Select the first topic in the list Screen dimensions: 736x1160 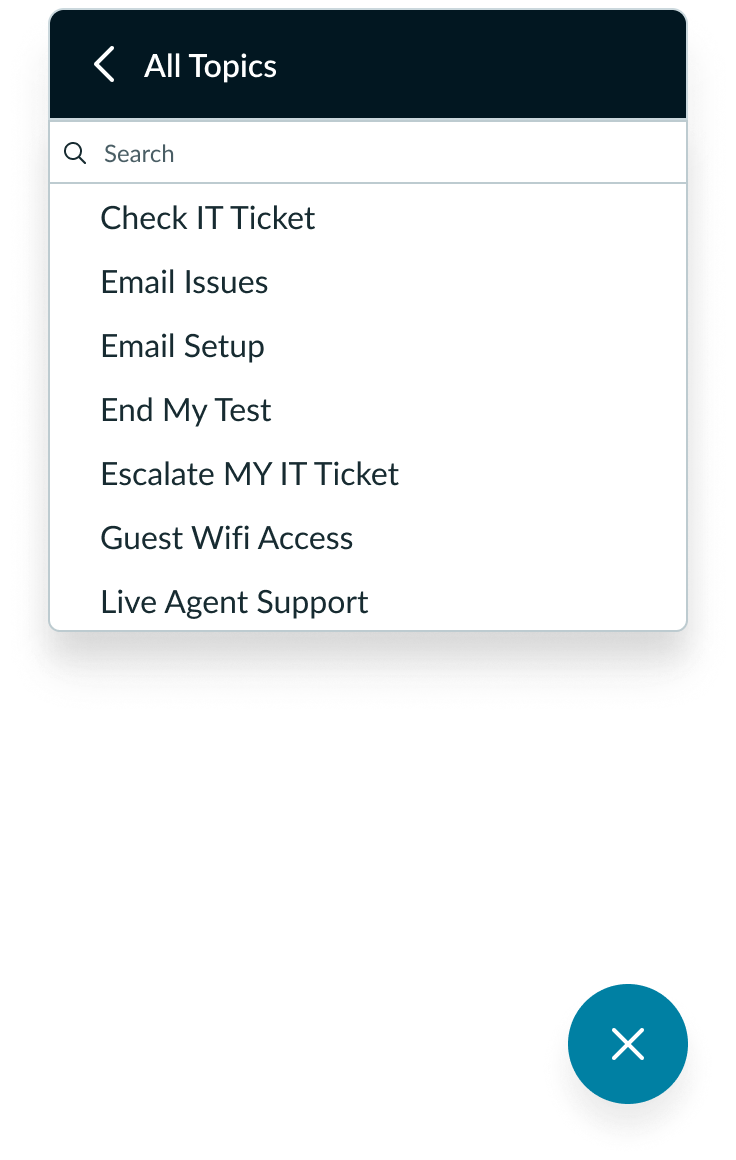[207, 218]
